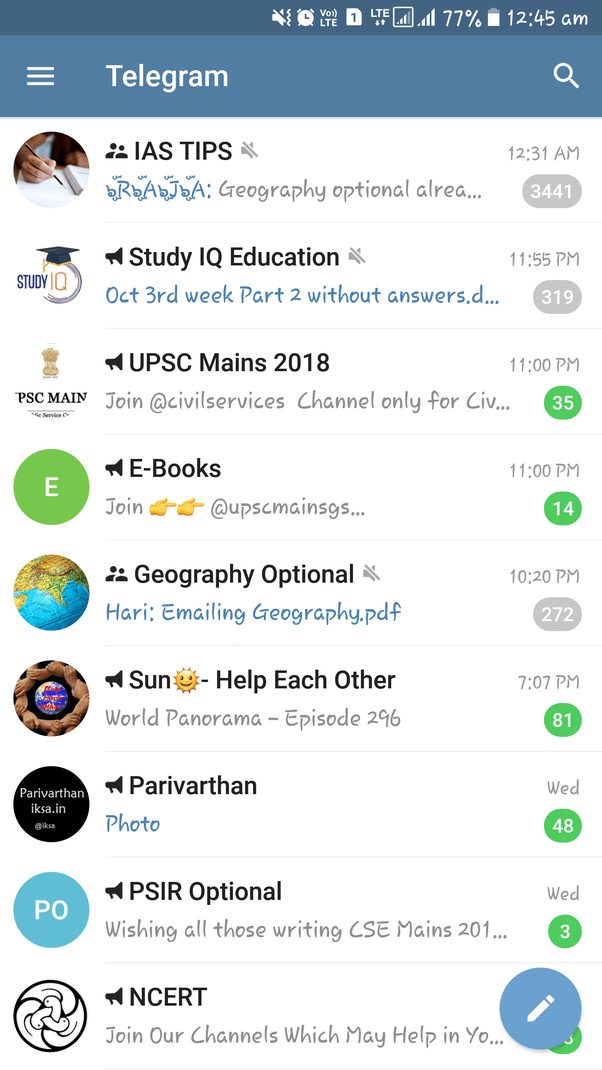Open the Study IQ Education channel
This screenshot has width=602, height=1070.
(x=300, y=276)
